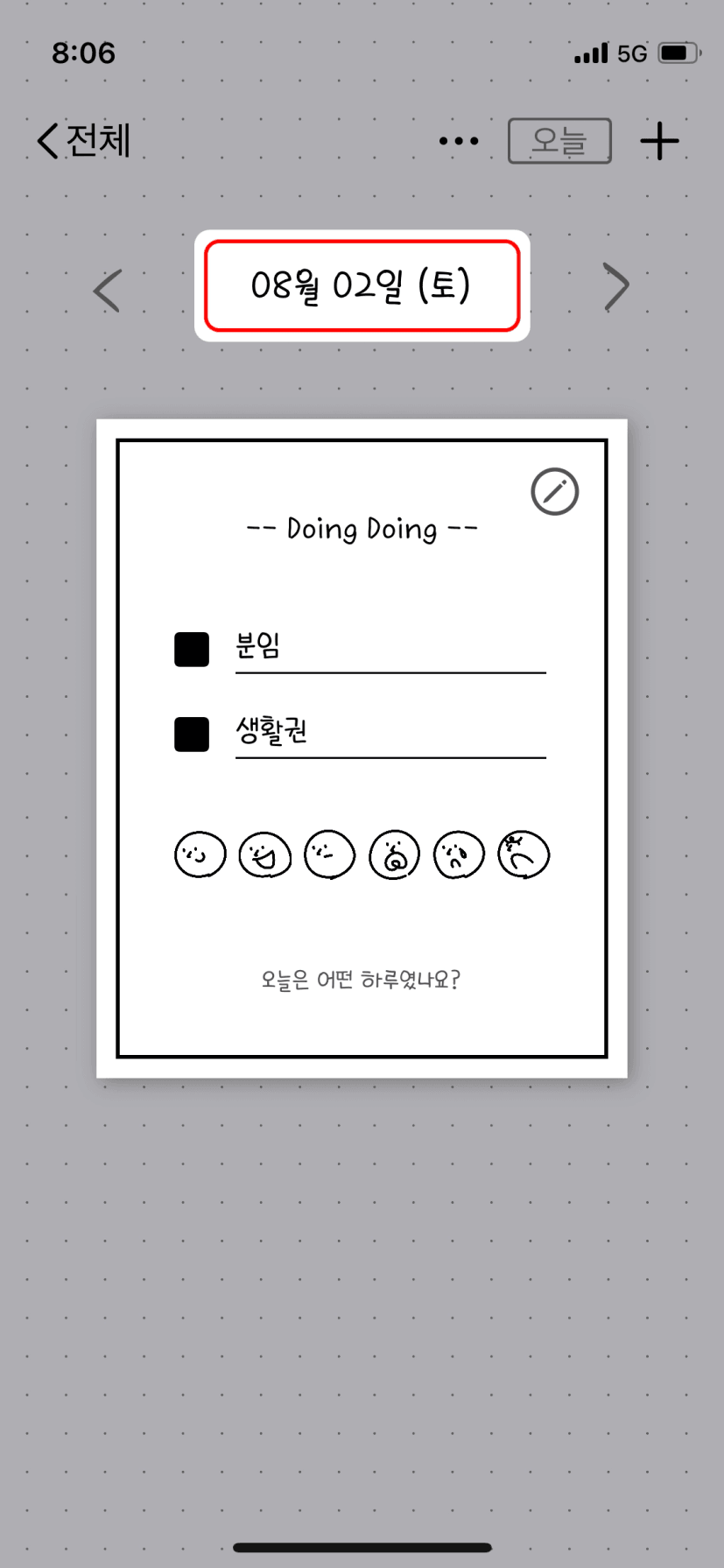Go back to 전체

click(x=84, y=140)
